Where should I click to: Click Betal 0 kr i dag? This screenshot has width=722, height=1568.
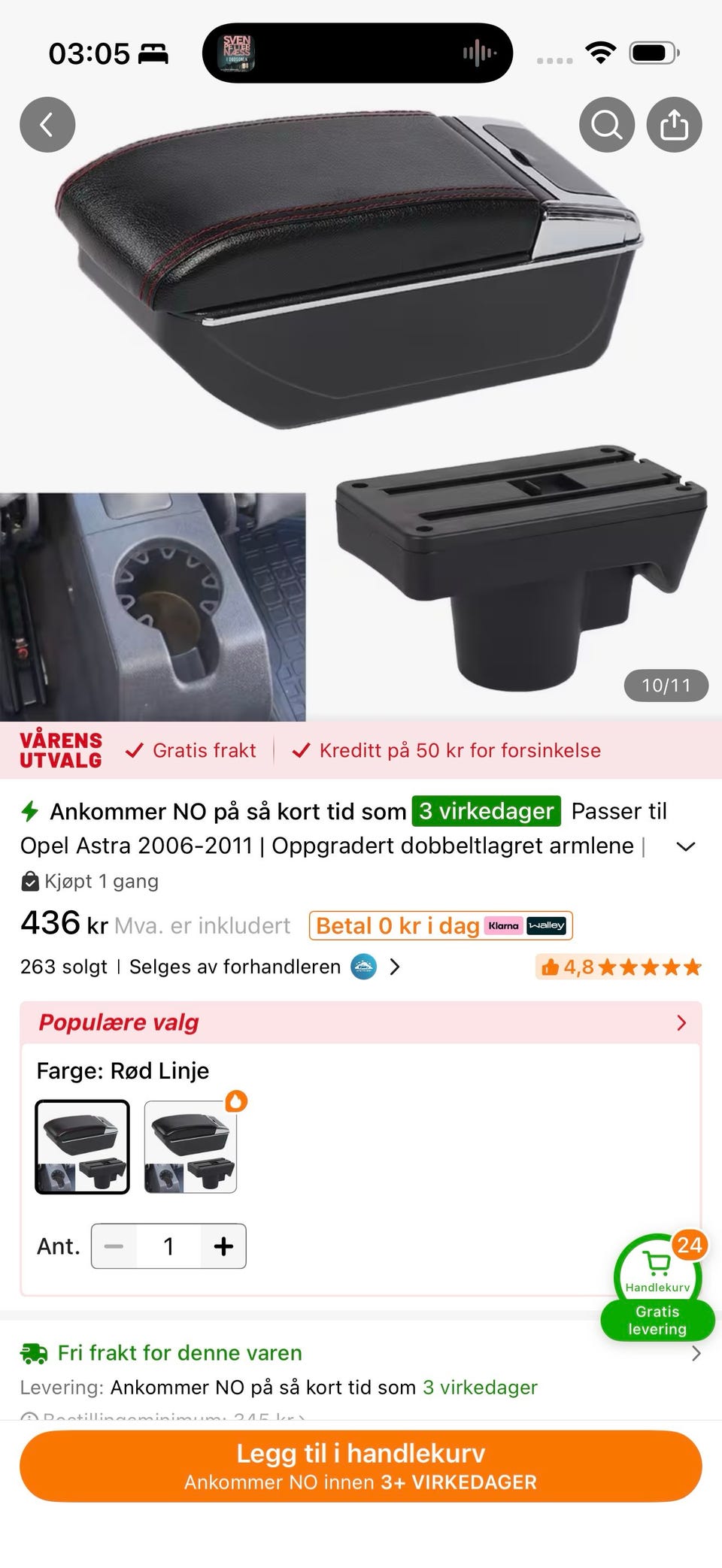point(400,925)
